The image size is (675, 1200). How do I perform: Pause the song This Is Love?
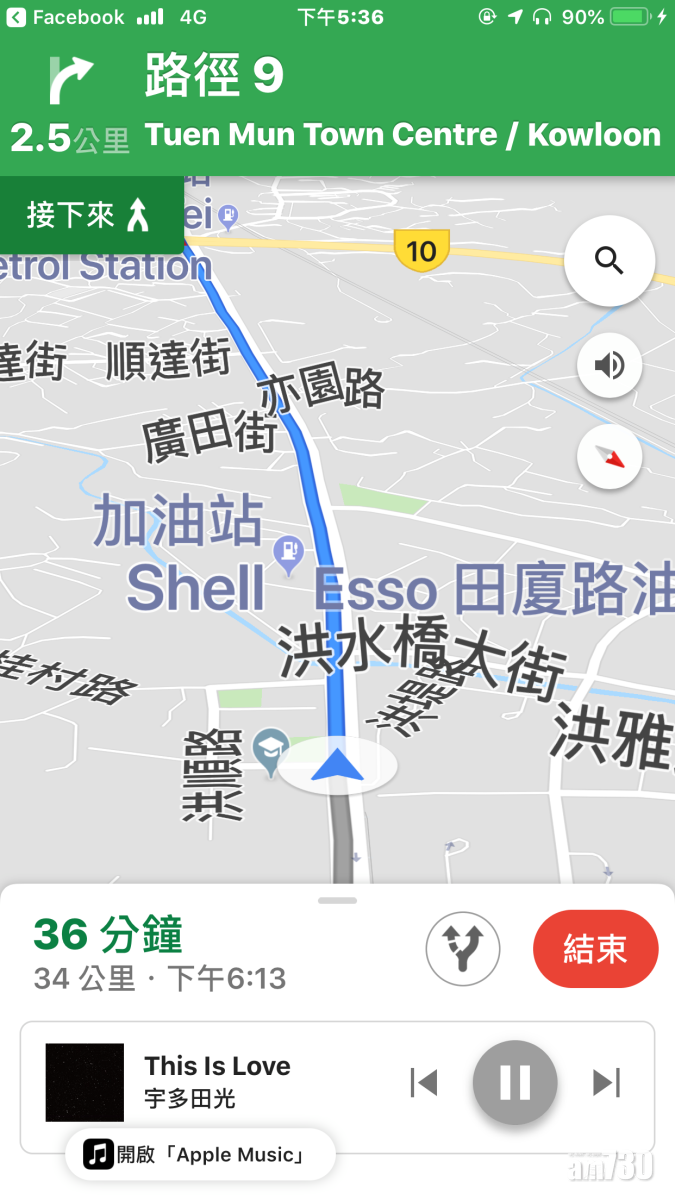coord(514,1082)
